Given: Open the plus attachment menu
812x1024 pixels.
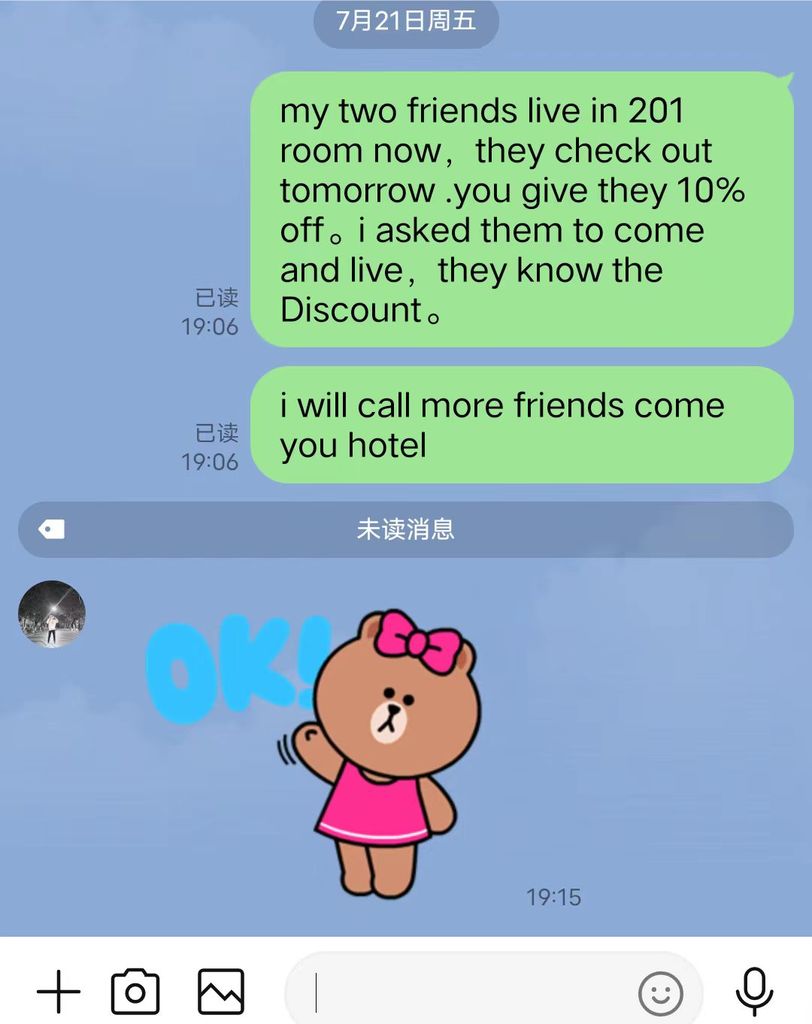Looking at the screenshot, I should [x=58, y=992].
